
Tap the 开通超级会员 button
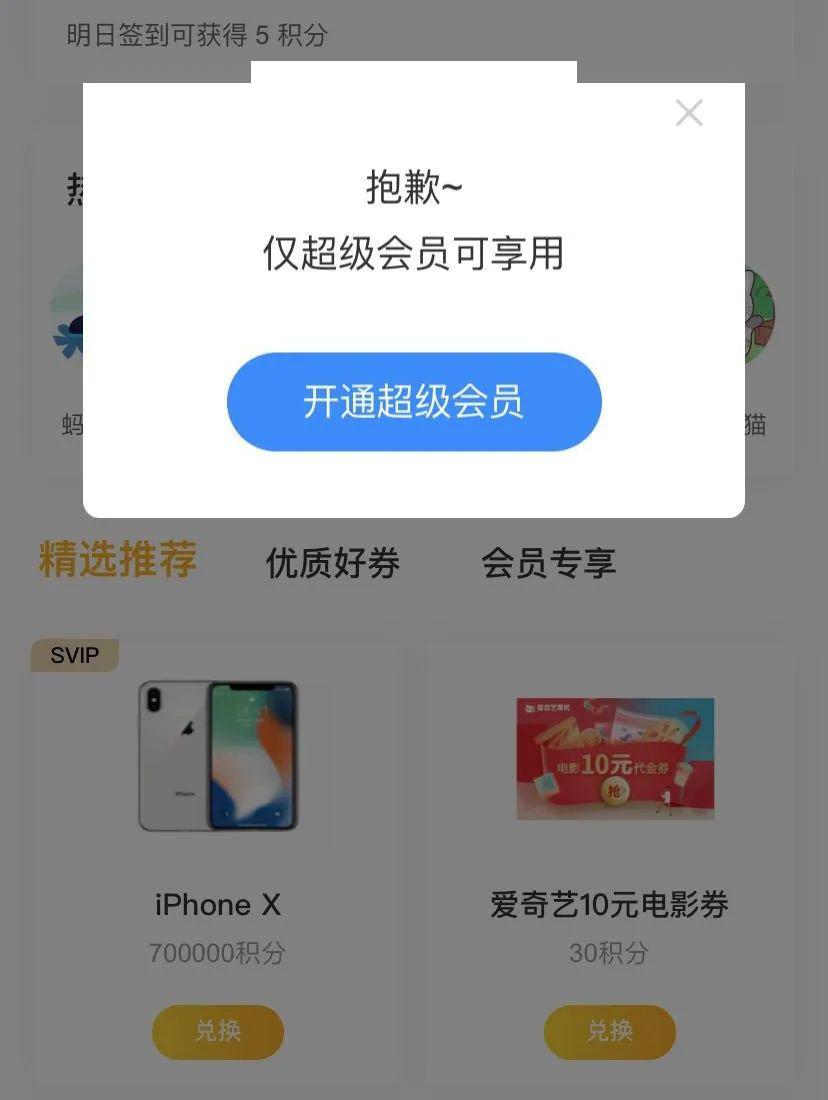coord(414,402)
